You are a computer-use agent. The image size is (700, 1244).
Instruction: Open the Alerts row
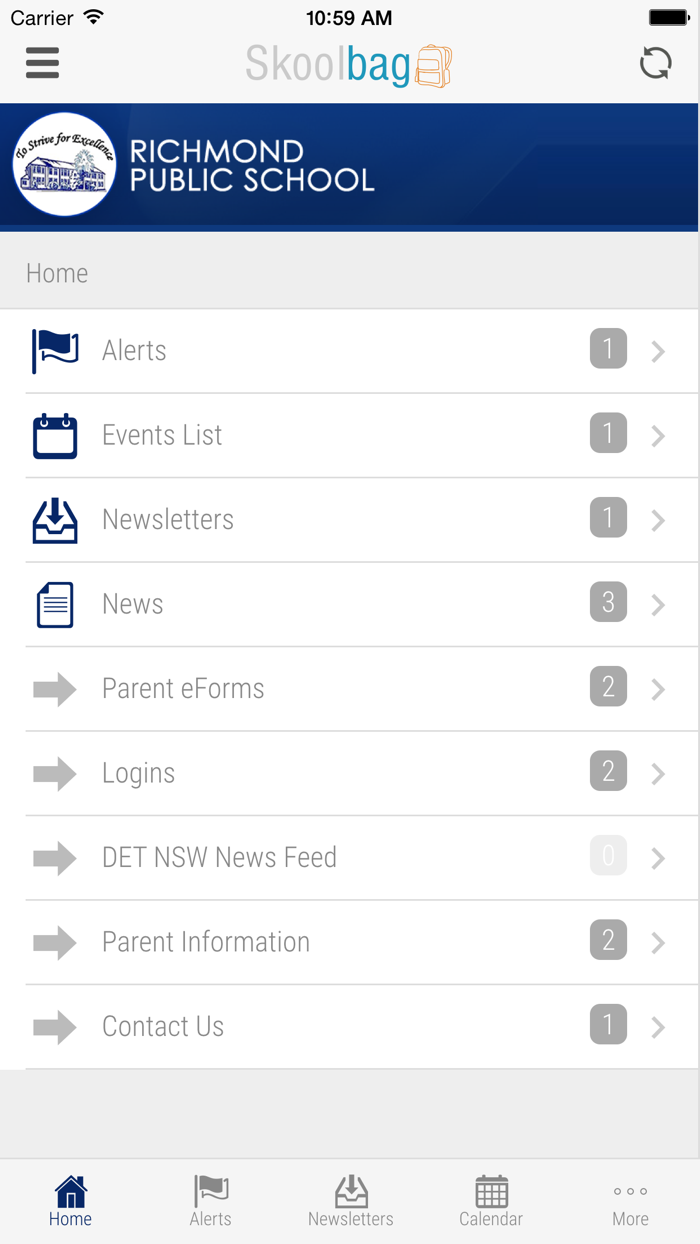(x=350, y=351)
